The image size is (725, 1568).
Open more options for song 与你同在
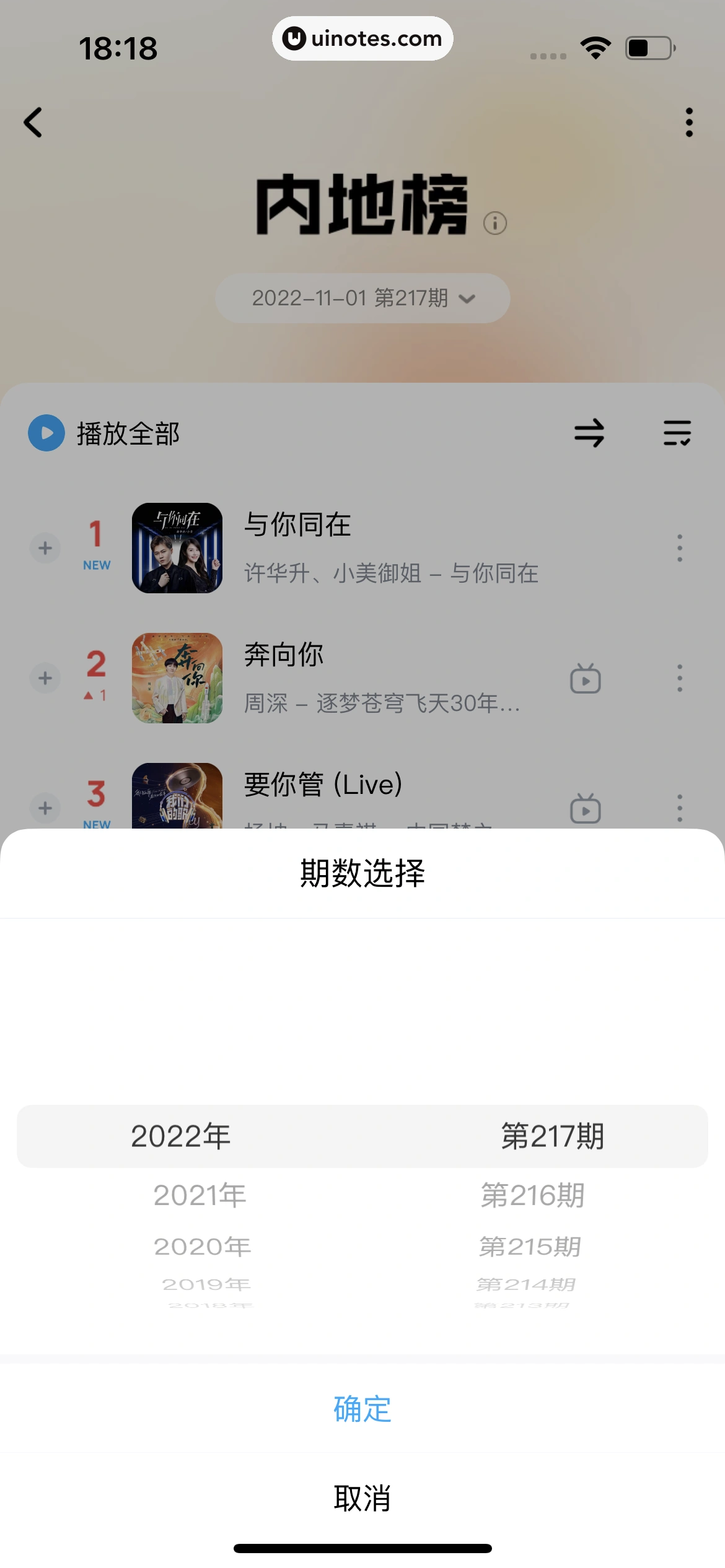pyautogui.click(x=679, y=548)
